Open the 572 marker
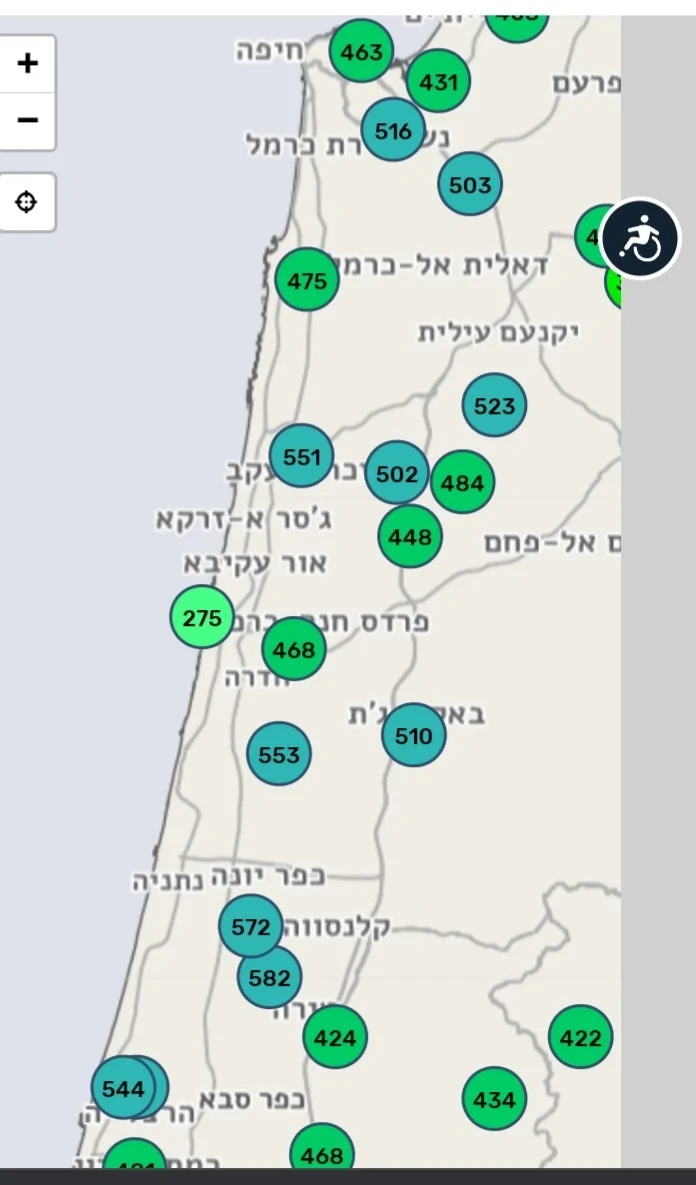 tap(250, 926)
